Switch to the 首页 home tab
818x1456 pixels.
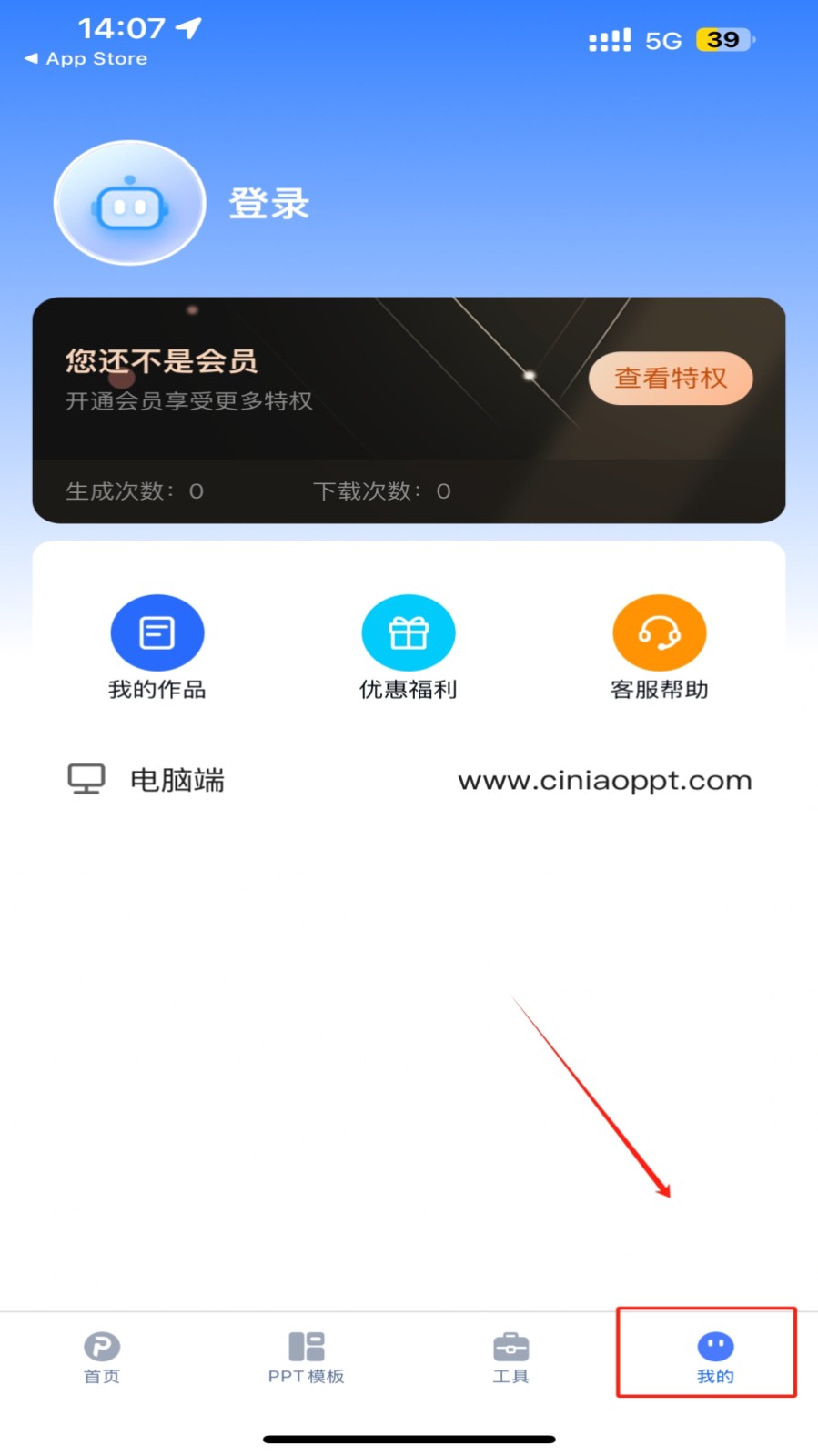pyautogui.click(x=102, y=1357)
